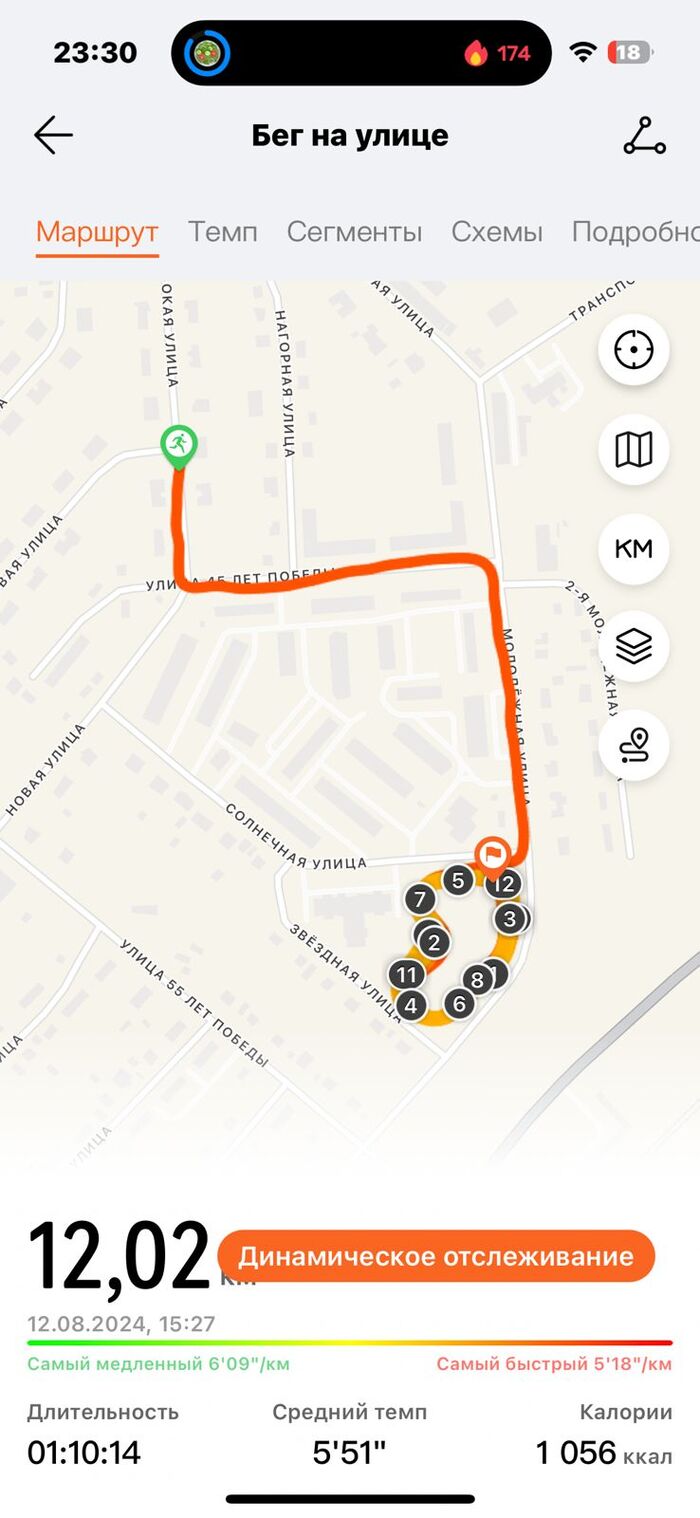Screen dimensions: 700x1518
Task: Switch to the Подробно tab
Action: [x=634, y=232]
